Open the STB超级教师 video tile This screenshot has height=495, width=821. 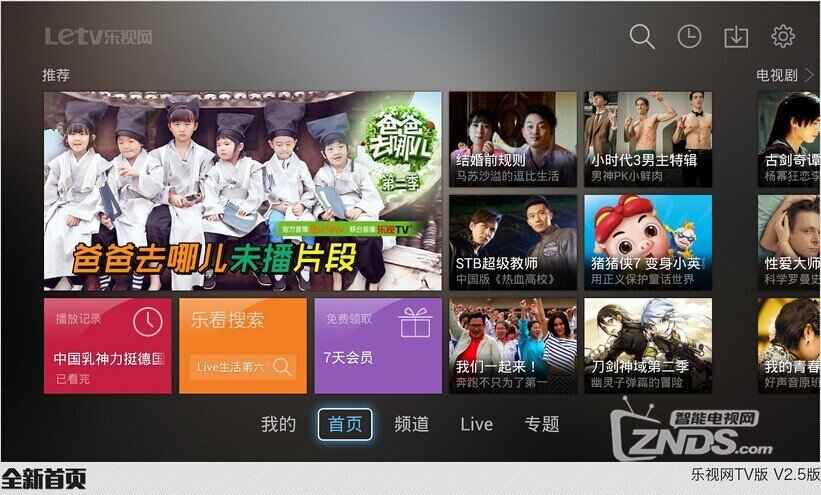513,242
